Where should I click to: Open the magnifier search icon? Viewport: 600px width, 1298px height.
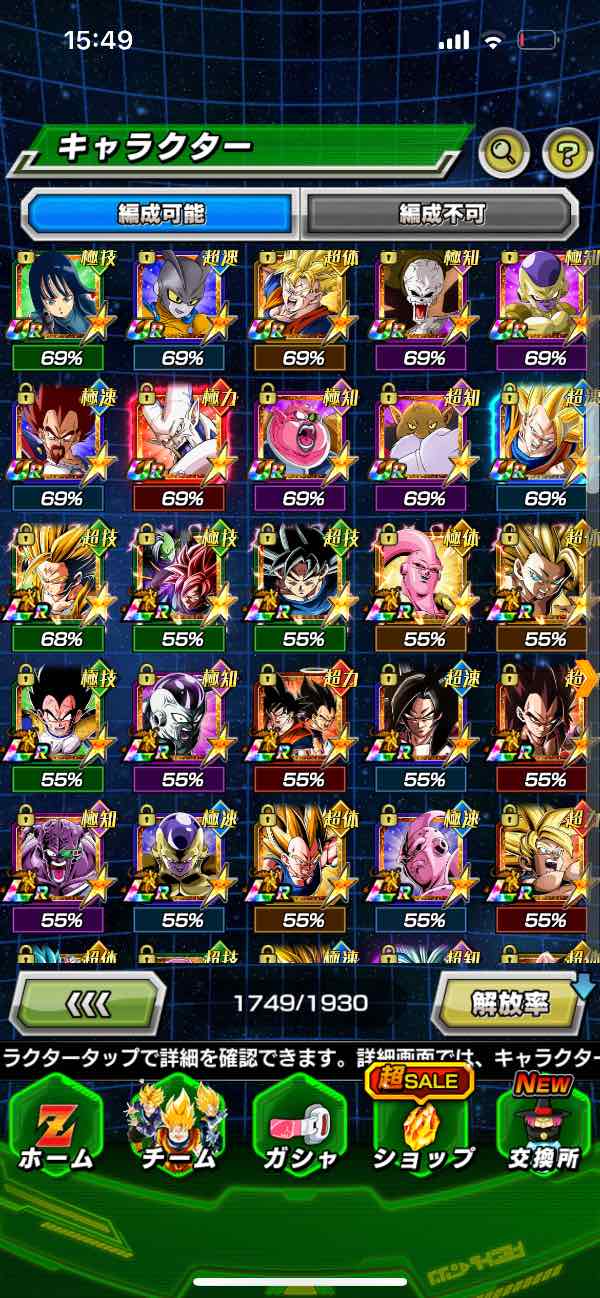point(504,152)
